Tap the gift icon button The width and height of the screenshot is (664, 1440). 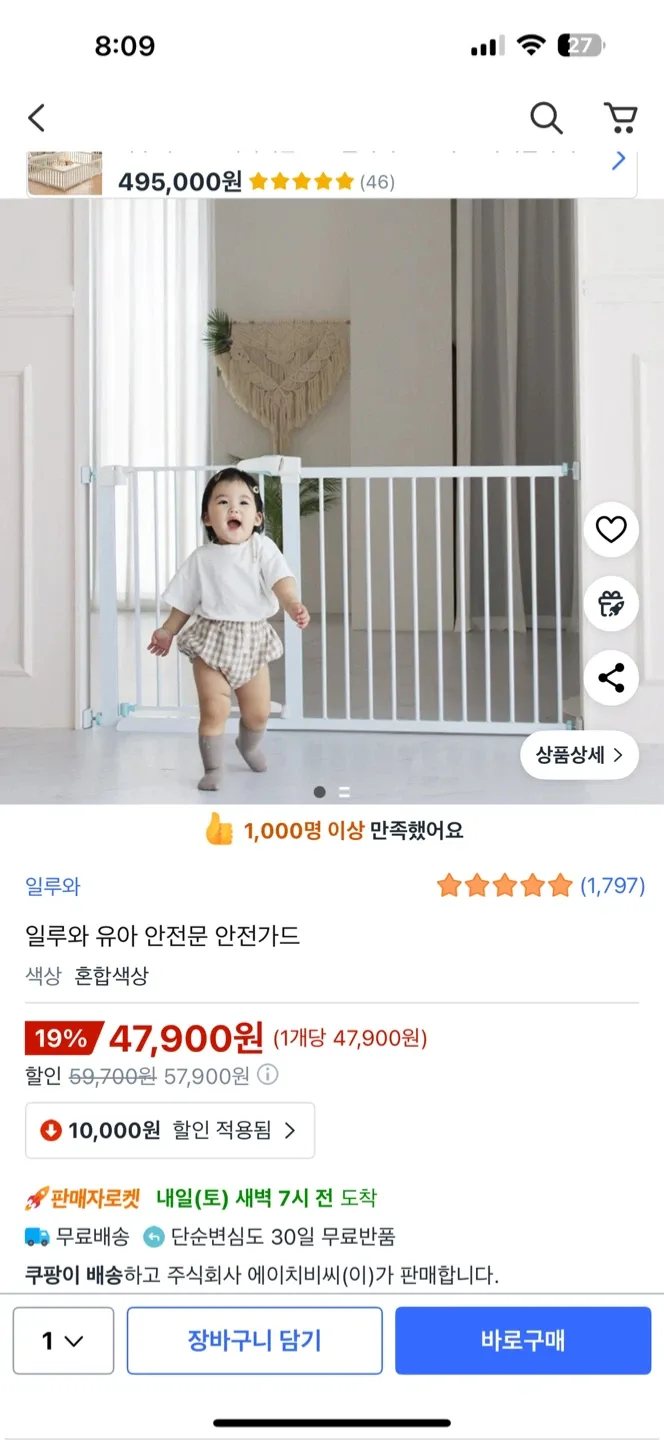coord(611,604)
